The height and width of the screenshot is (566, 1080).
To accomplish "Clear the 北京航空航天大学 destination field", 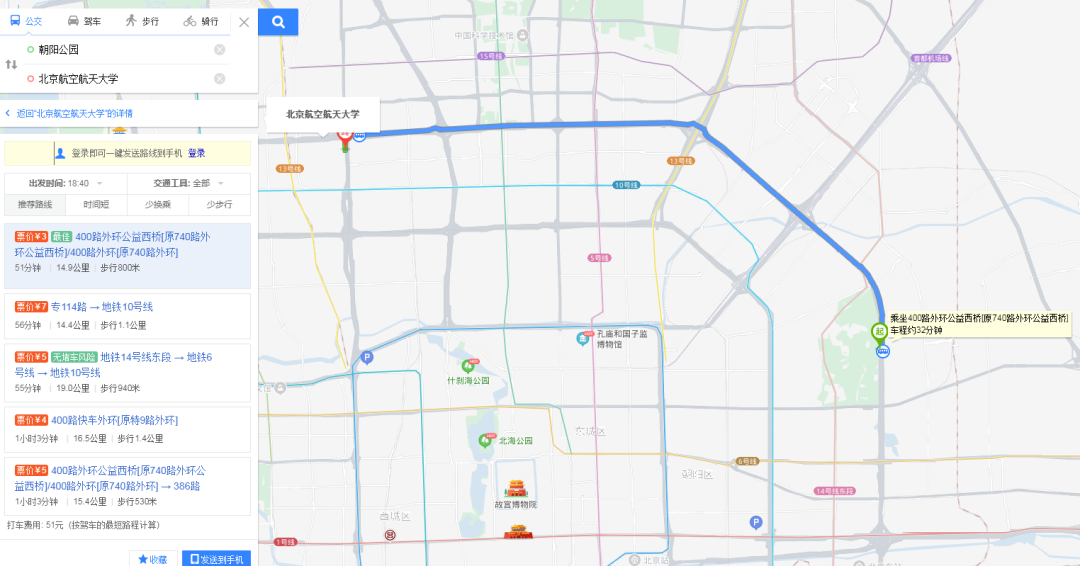I will coord(220,78).
